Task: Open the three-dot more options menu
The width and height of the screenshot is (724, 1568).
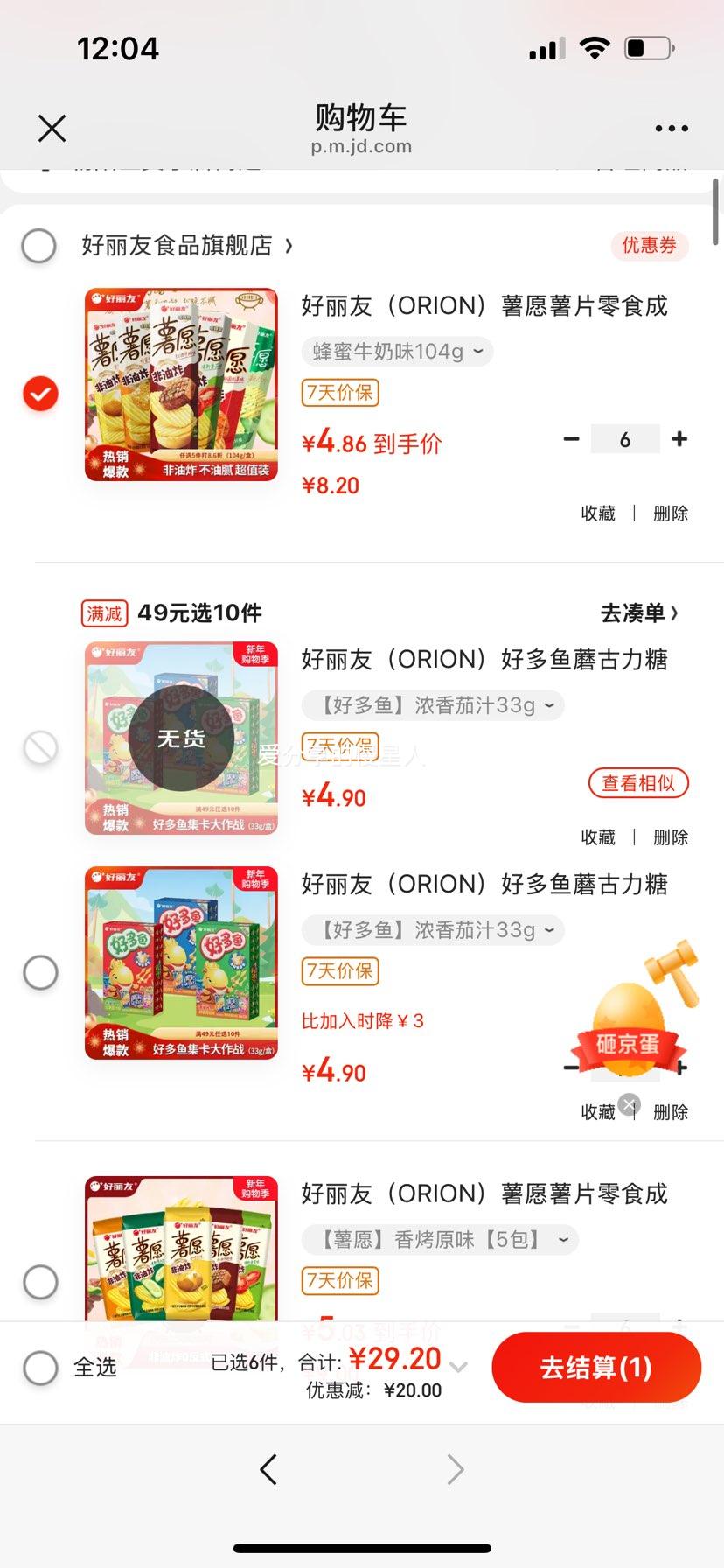Action: tap(670, 128)
